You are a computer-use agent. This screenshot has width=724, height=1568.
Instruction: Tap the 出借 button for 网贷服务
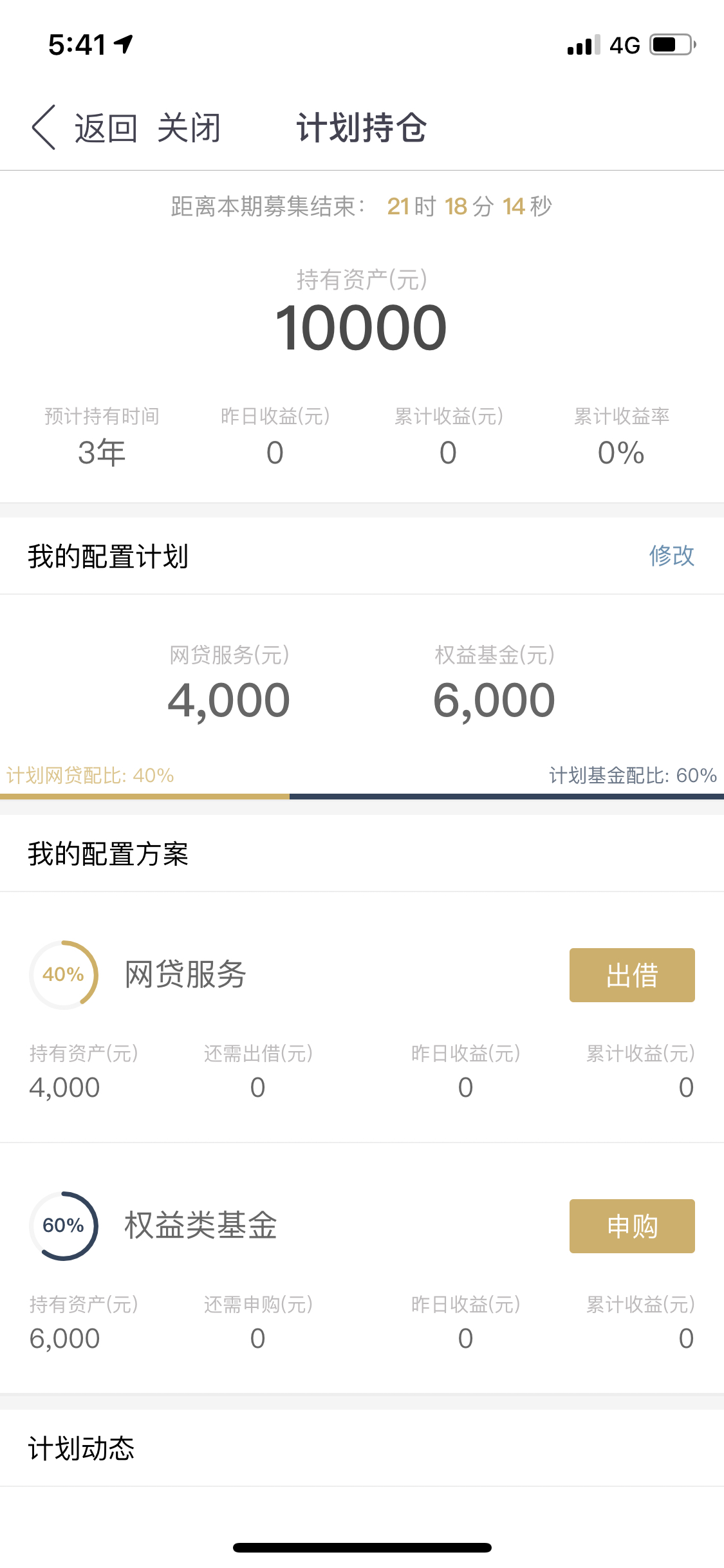tap(632, 975)
